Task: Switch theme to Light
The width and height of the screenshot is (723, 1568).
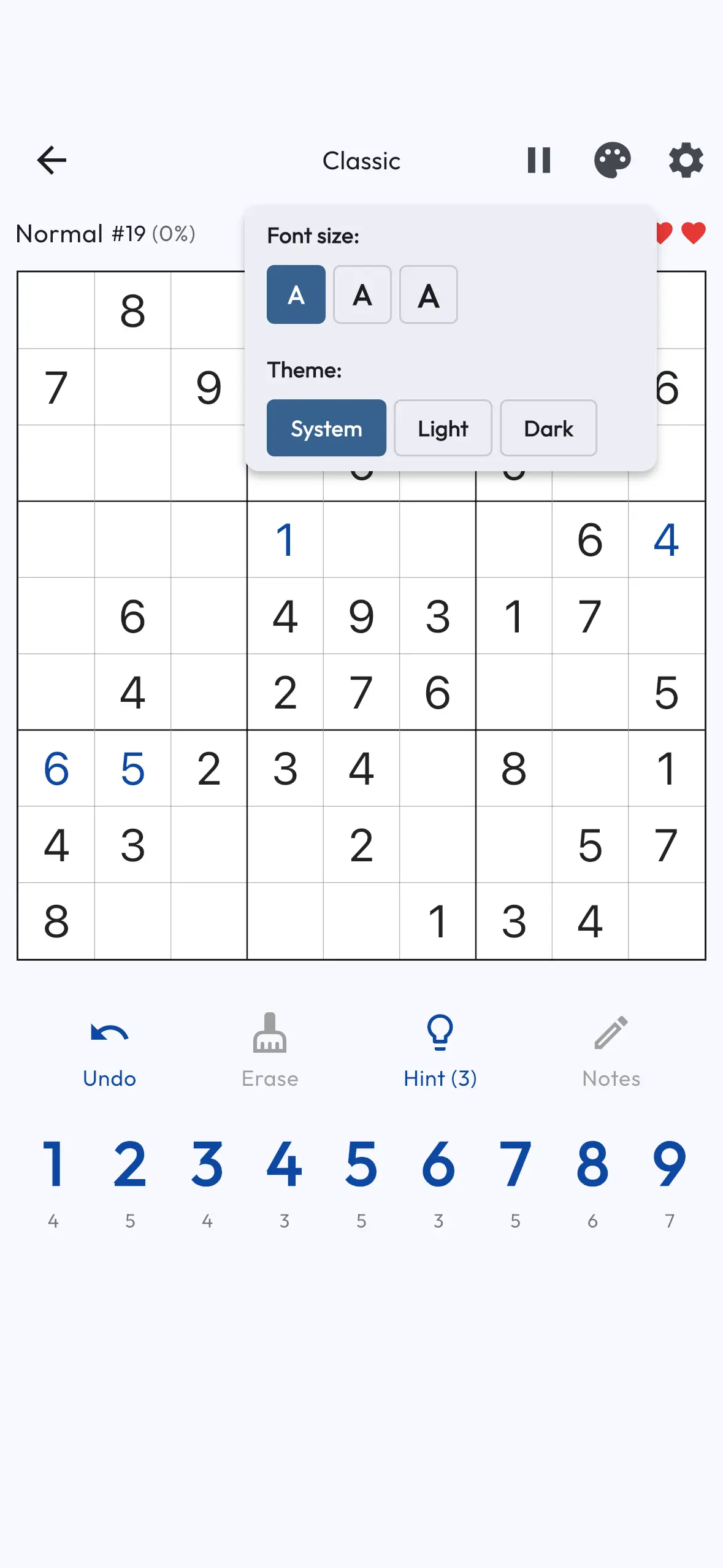Action: tap(443, 428)
